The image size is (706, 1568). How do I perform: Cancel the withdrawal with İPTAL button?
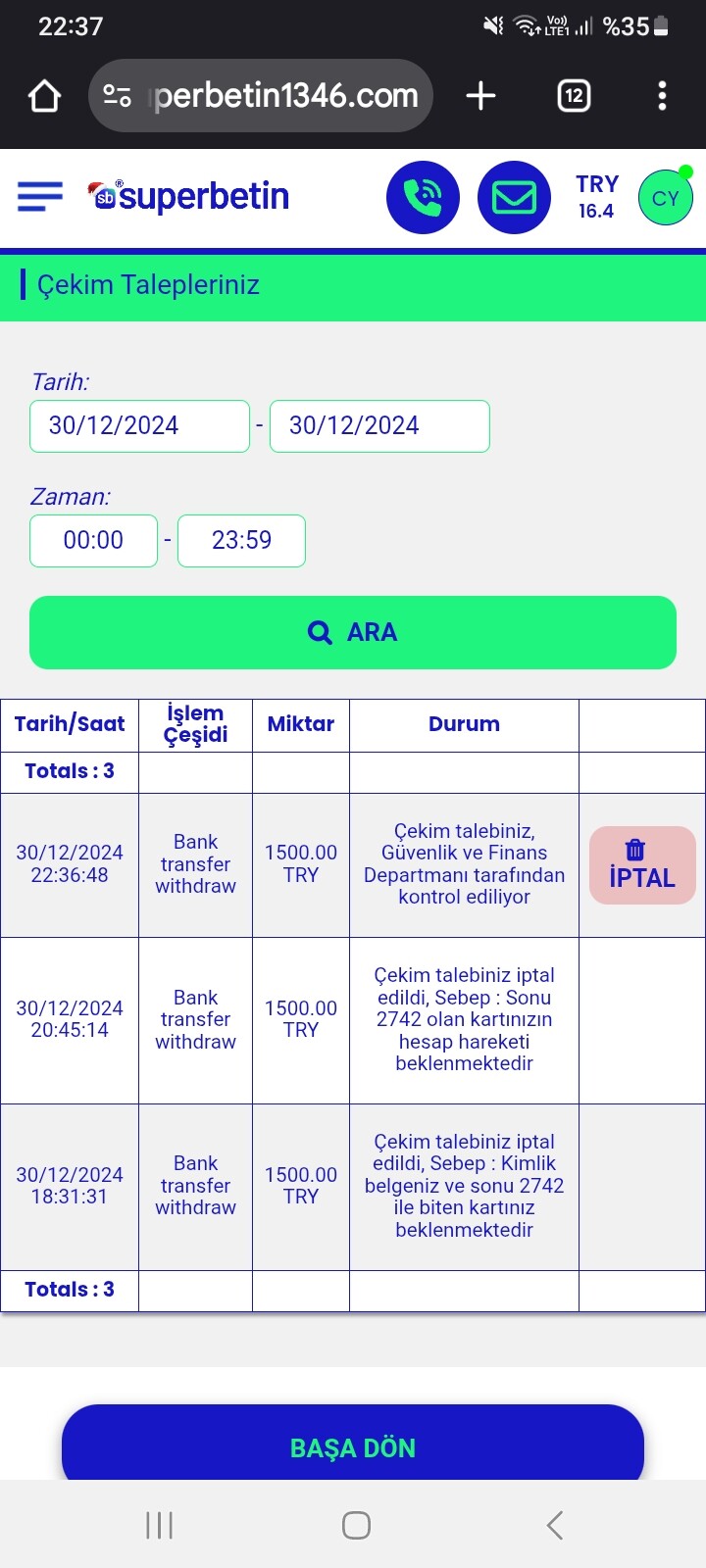pos(642,865)
